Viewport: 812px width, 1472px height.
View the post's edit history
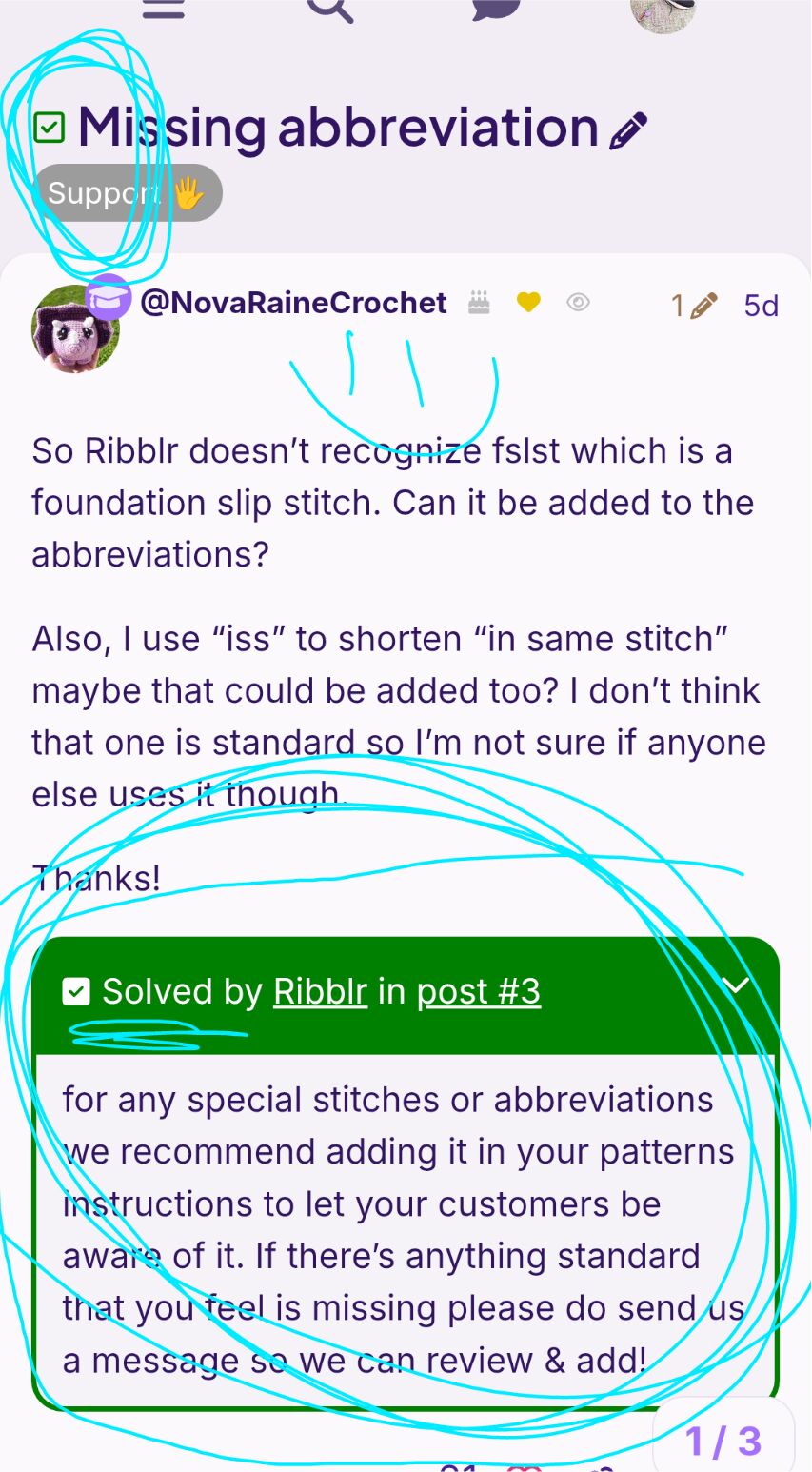[x=694, y=306]
